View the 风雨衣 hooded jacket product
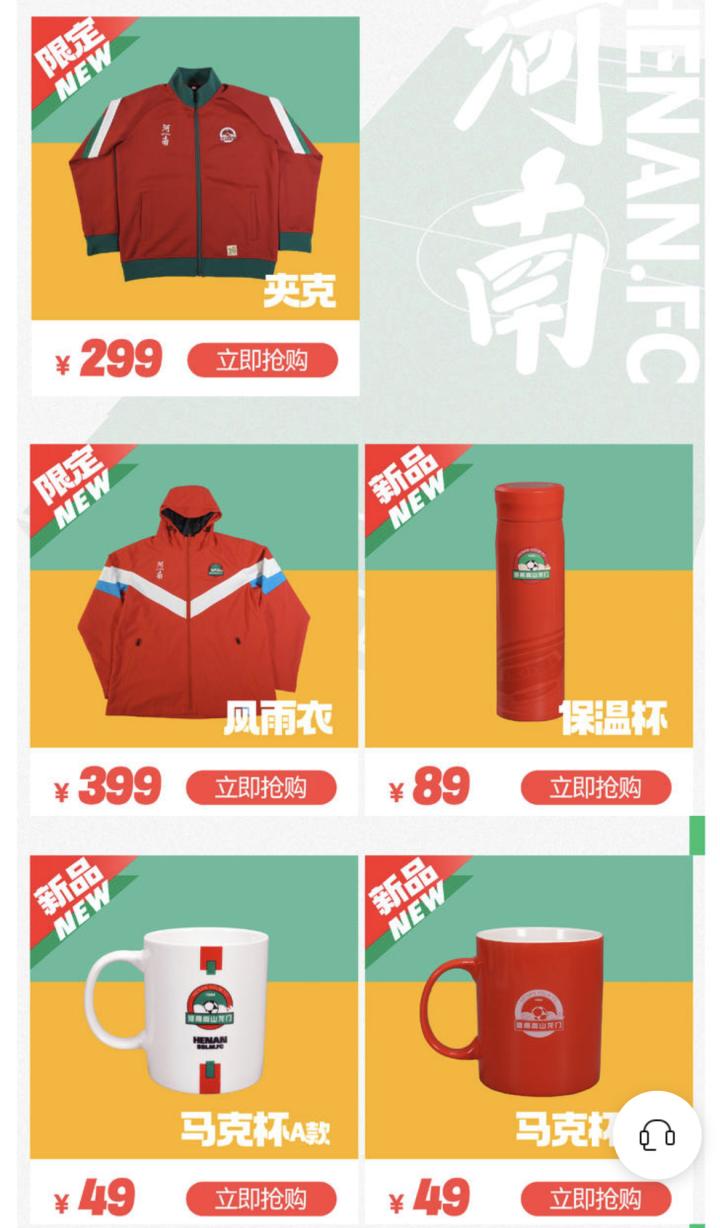720x1228 pixels. [x=194, y=600]
